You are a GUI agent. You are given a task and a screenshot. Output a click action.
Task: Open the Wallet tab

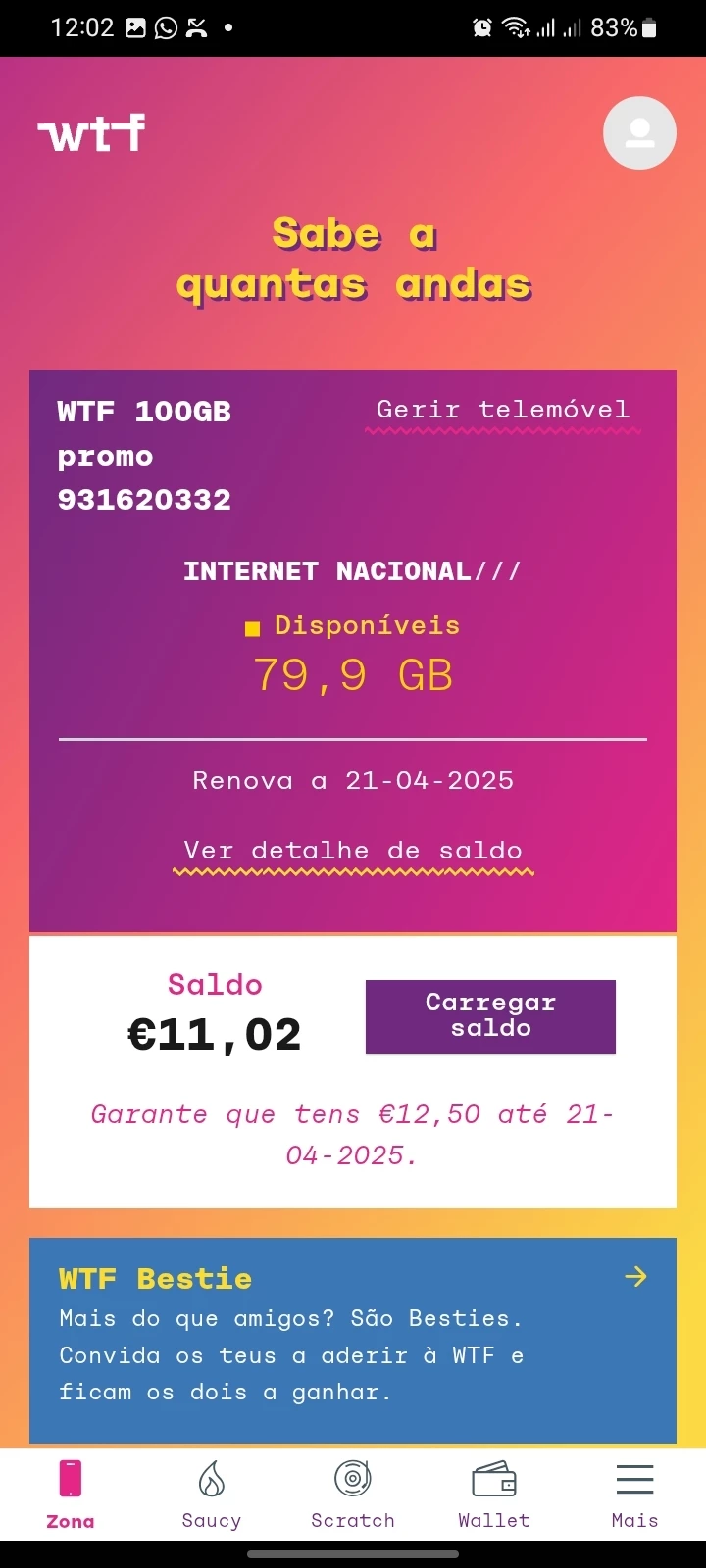click(x=494, y=1494)
